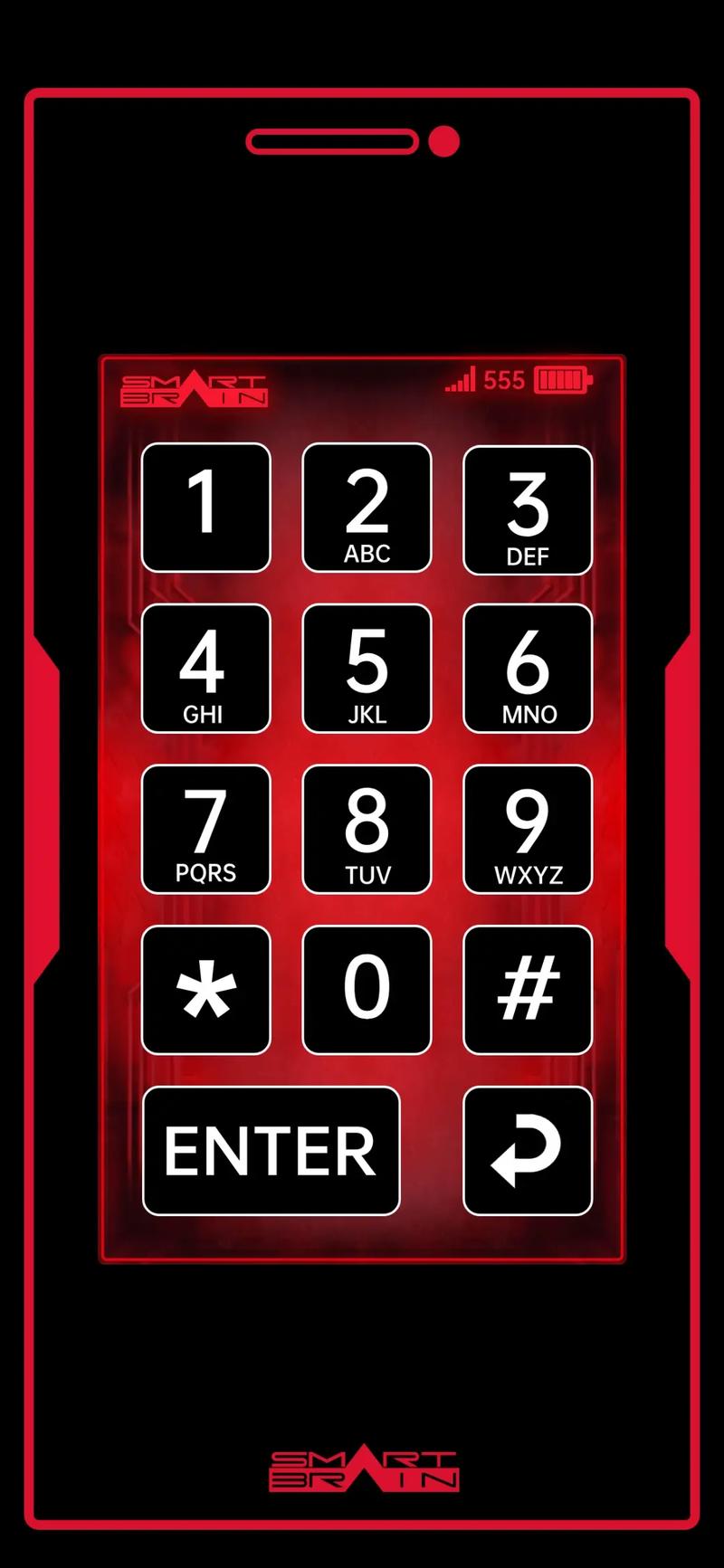Enter digit 4 GHI
This screenshot has width=724, height=1568.
pyautogui.click(x=206, y=669)
